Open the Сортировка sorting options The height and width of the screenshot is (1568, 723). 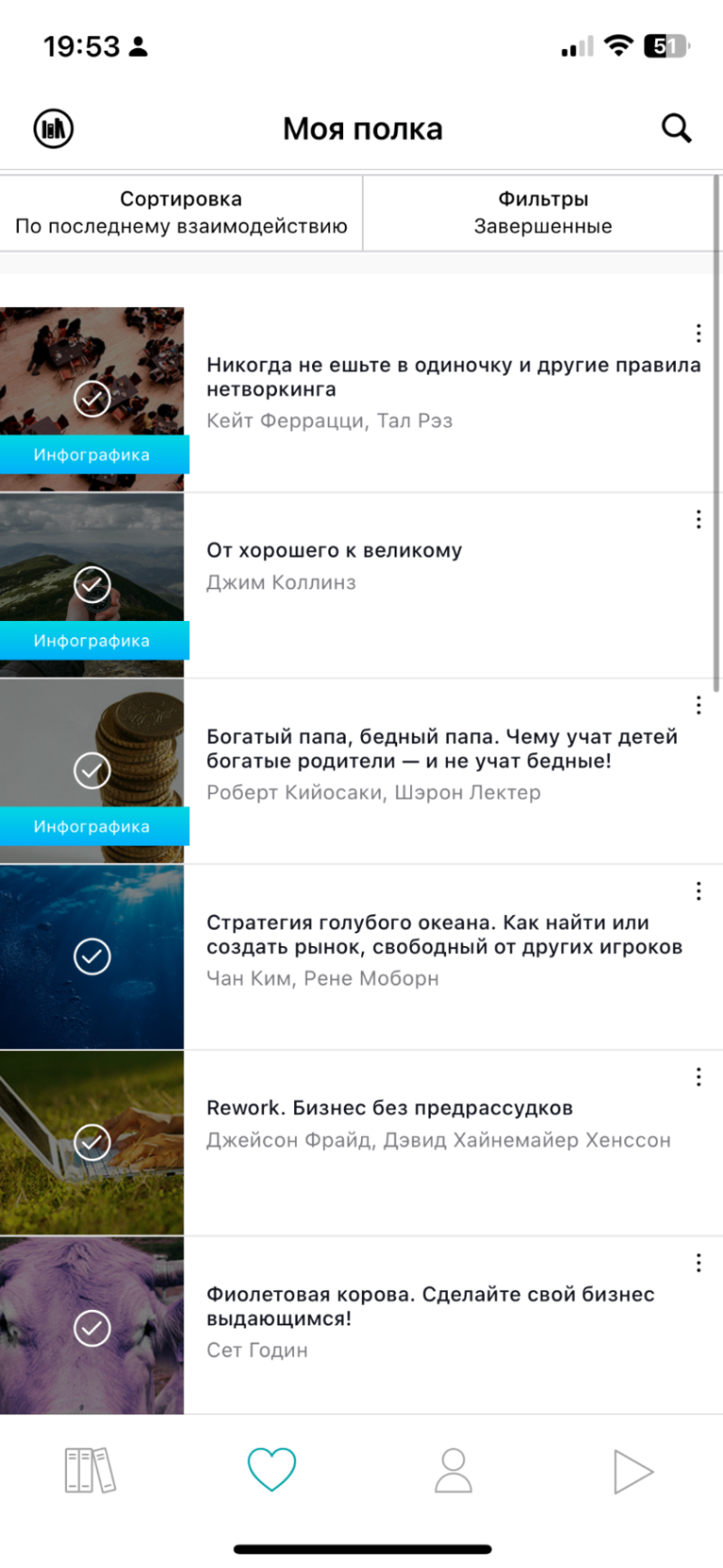tap(181, 213)
